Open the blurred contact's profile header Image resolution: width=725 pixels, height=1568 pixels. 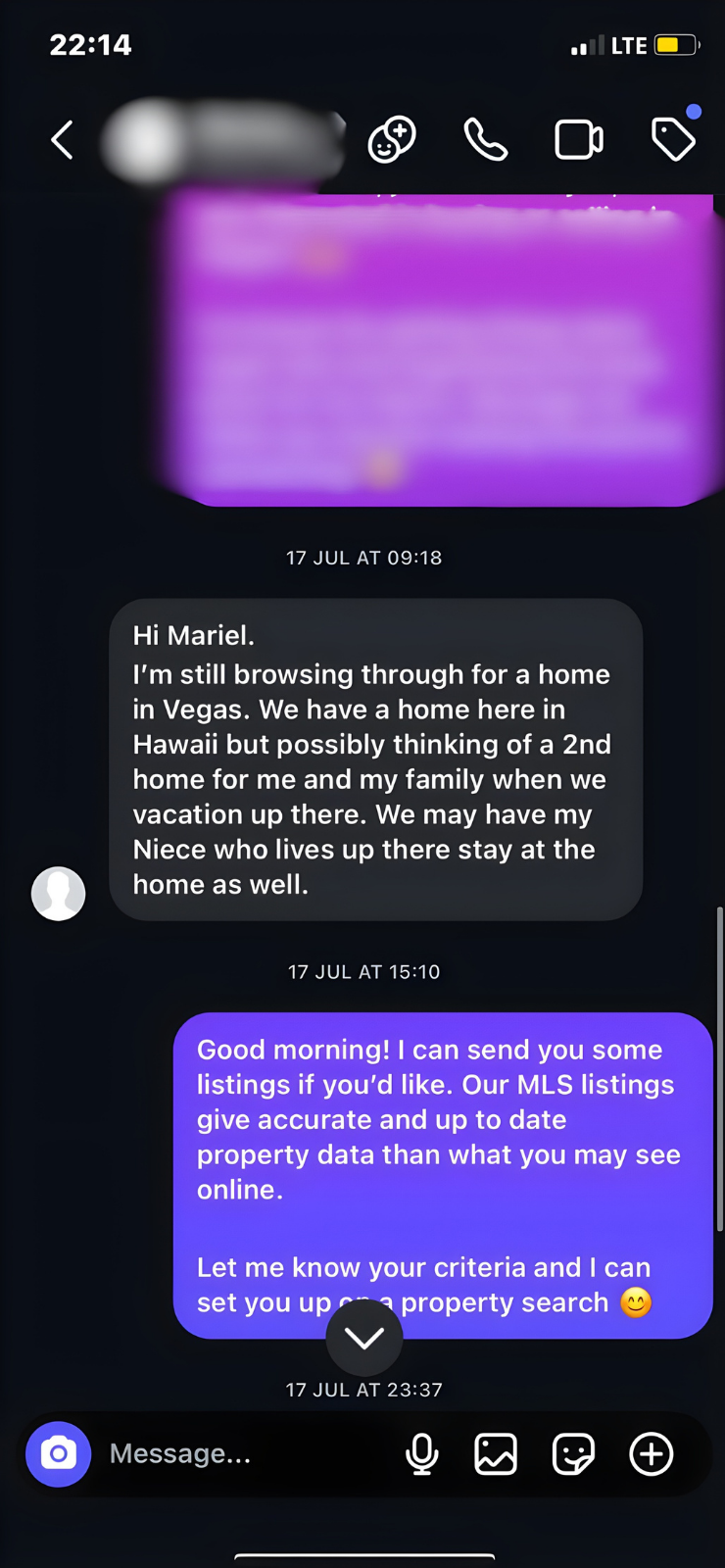point(225,140)
